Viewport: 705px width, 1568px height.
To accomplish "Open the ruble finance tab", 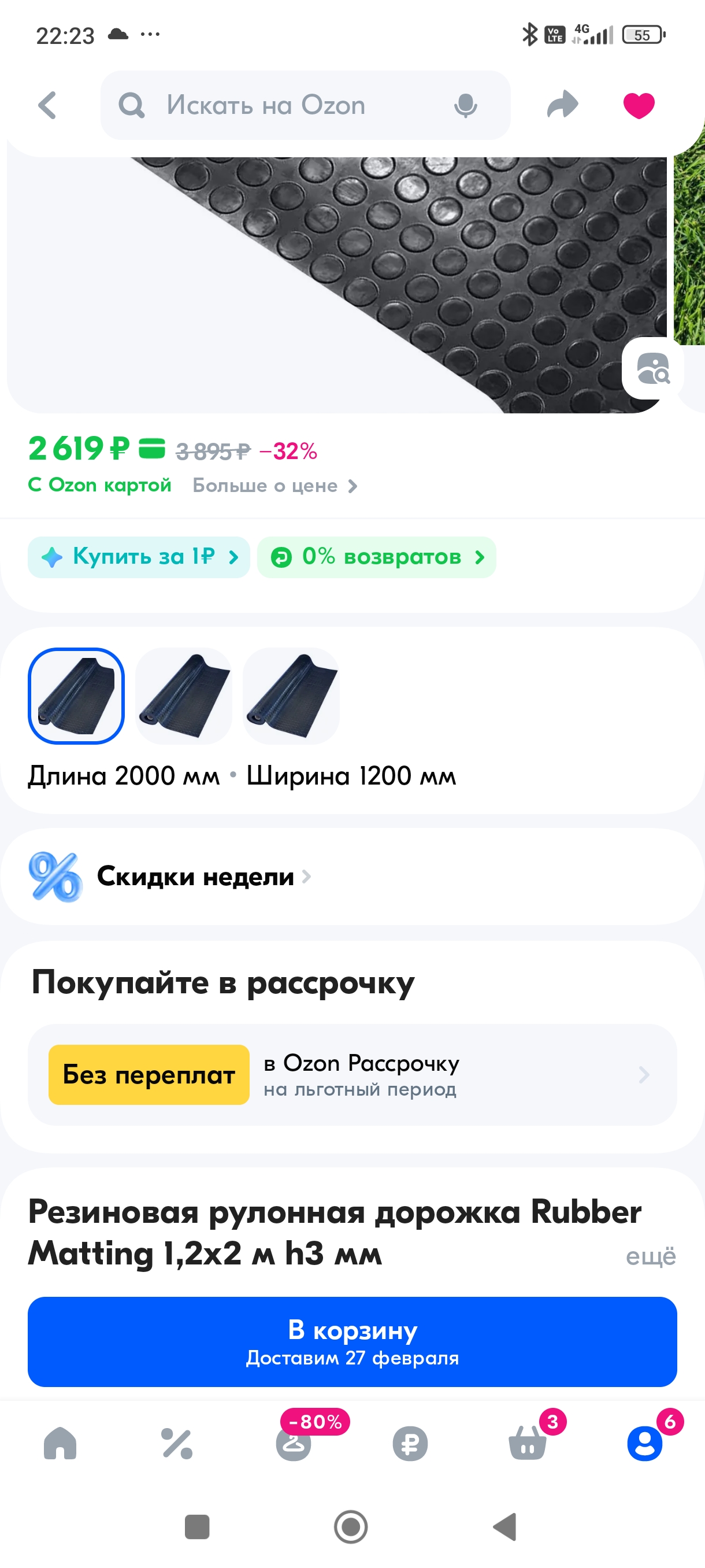I will 410,1443.
